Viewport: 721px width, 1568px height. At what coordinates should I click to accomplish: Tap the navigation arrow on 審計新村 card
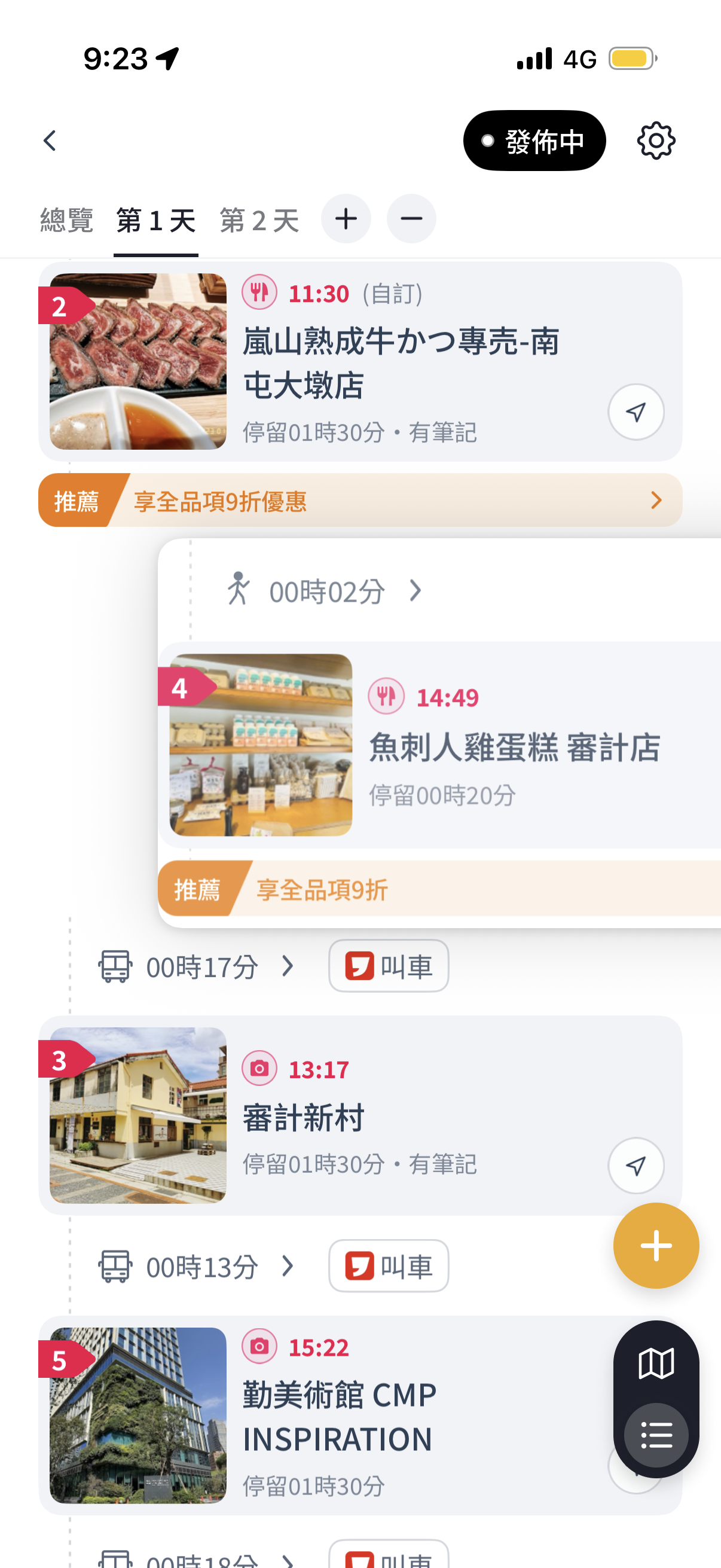(x=636, y=1165)
